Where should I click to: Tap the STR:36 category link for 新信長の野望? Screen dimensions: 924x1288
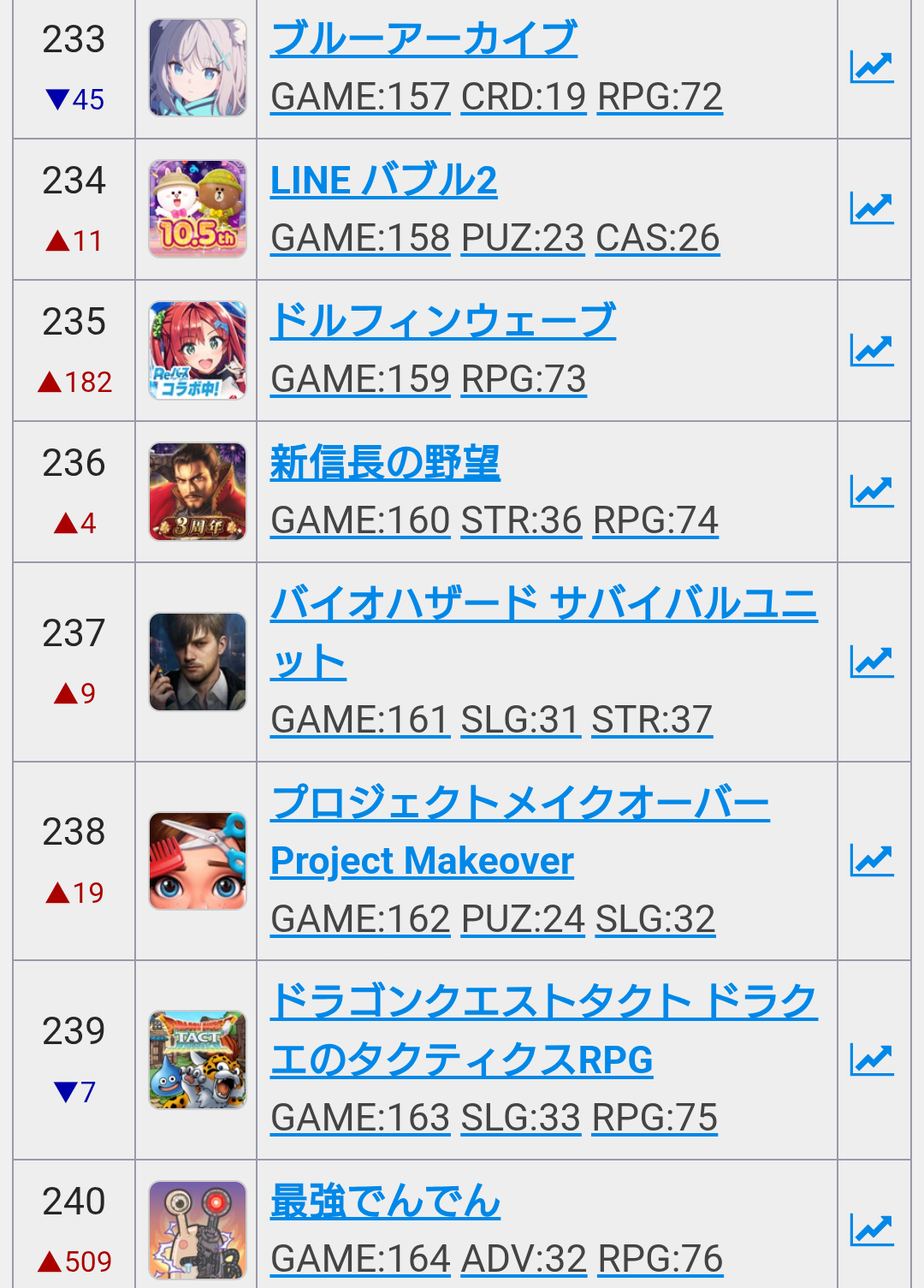tap(521, 520)
